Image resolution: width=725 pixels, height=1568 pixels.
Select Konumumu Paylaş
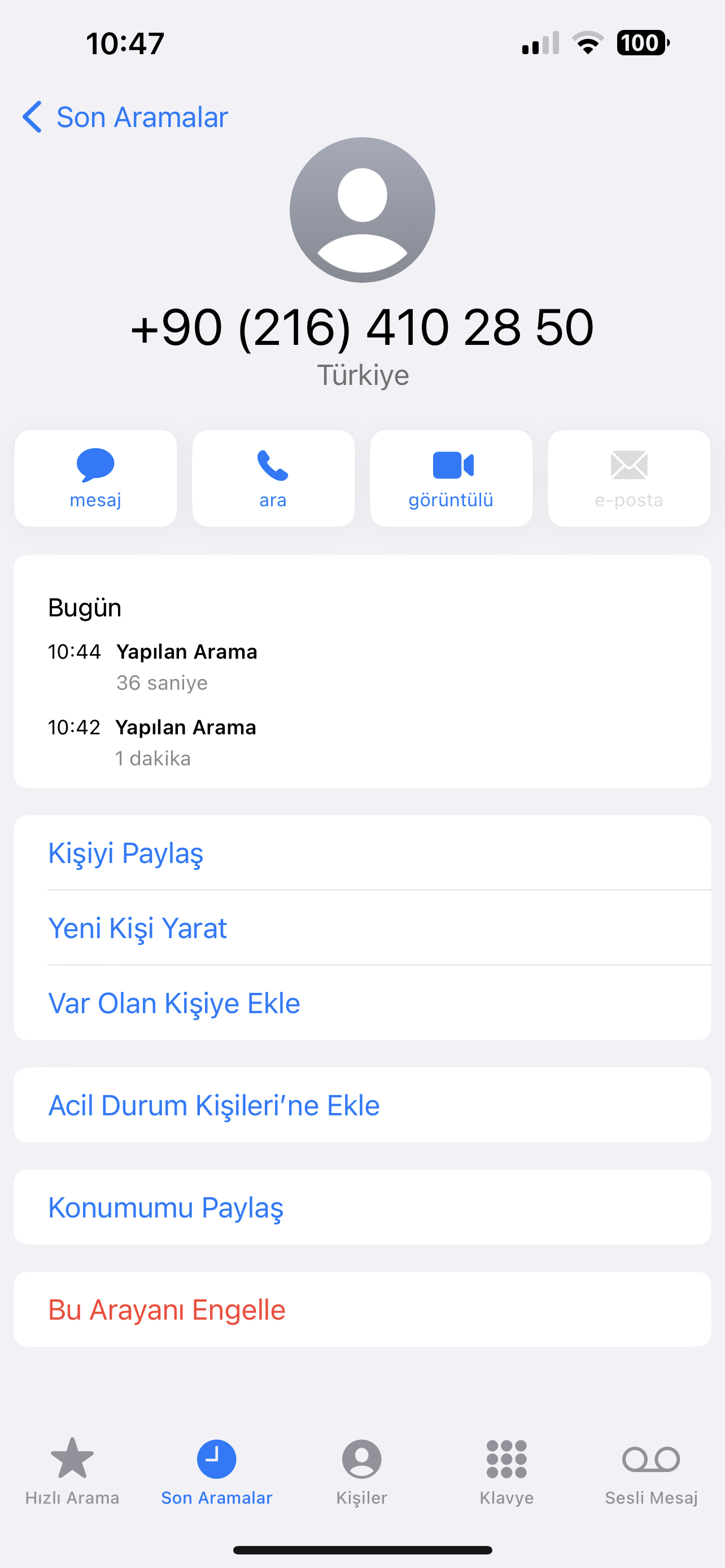(362, 1207)
